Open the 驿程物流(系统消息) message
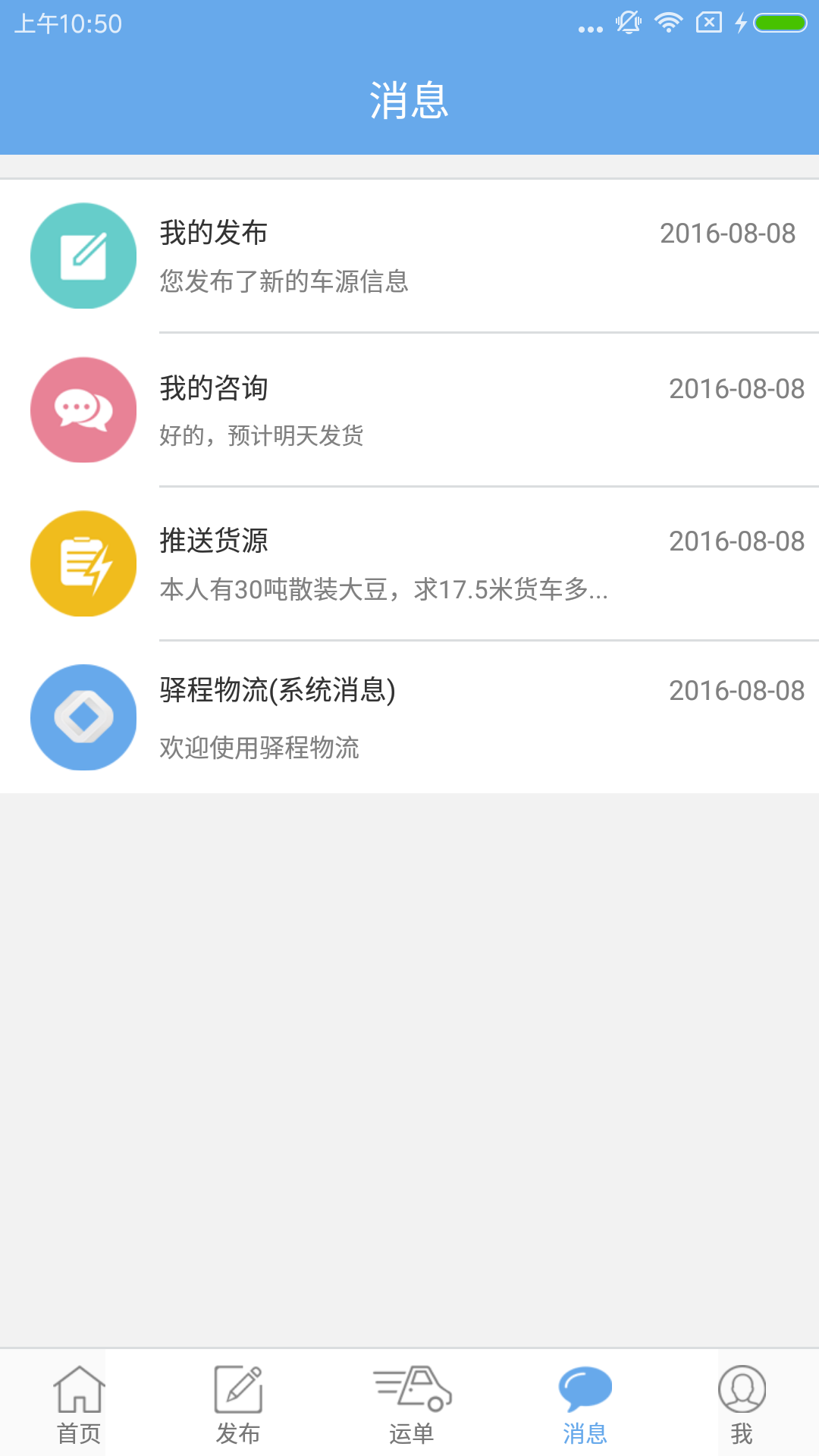 coord(409,717)
